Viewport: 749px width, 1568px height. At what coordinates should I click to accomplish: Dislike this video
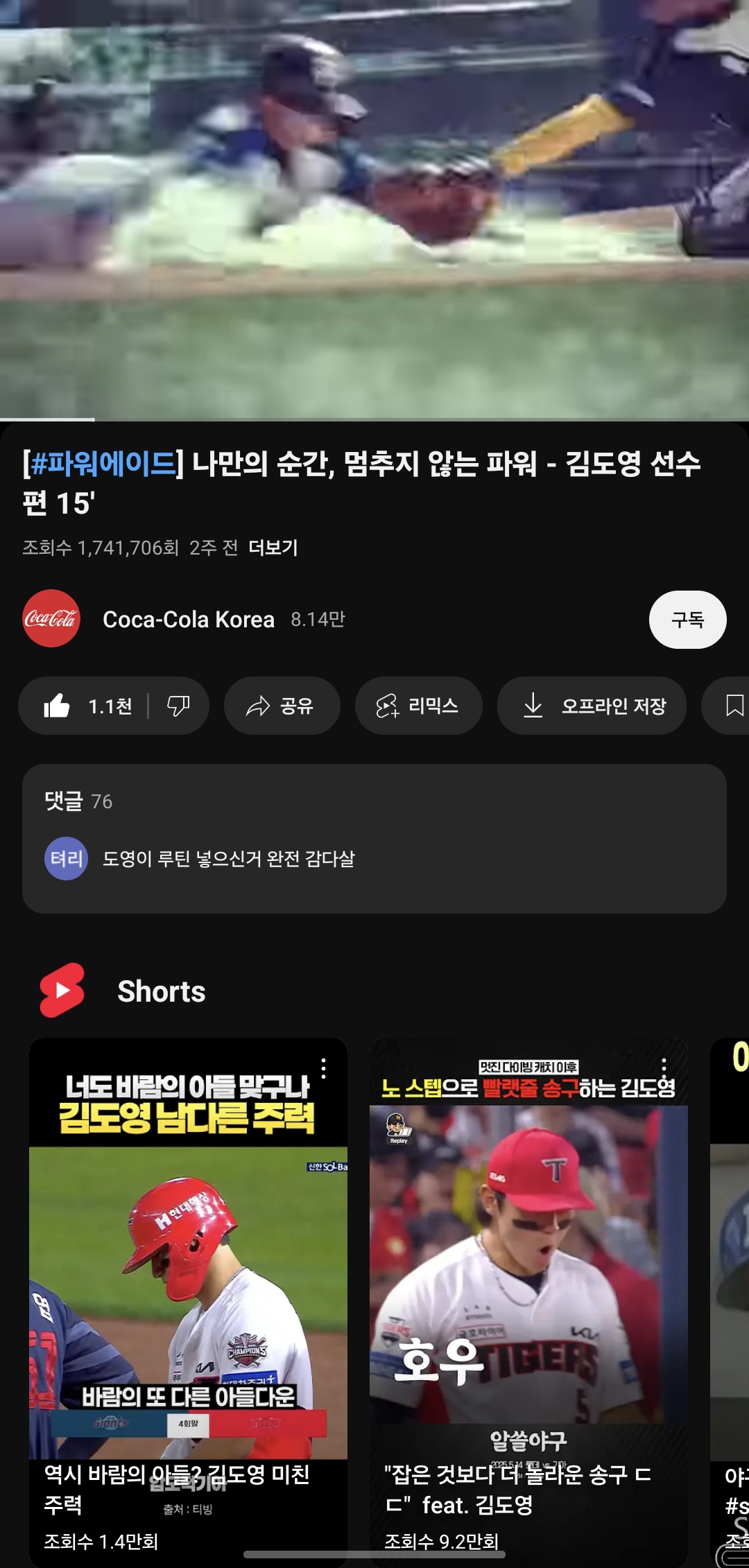tap(178, 706)
